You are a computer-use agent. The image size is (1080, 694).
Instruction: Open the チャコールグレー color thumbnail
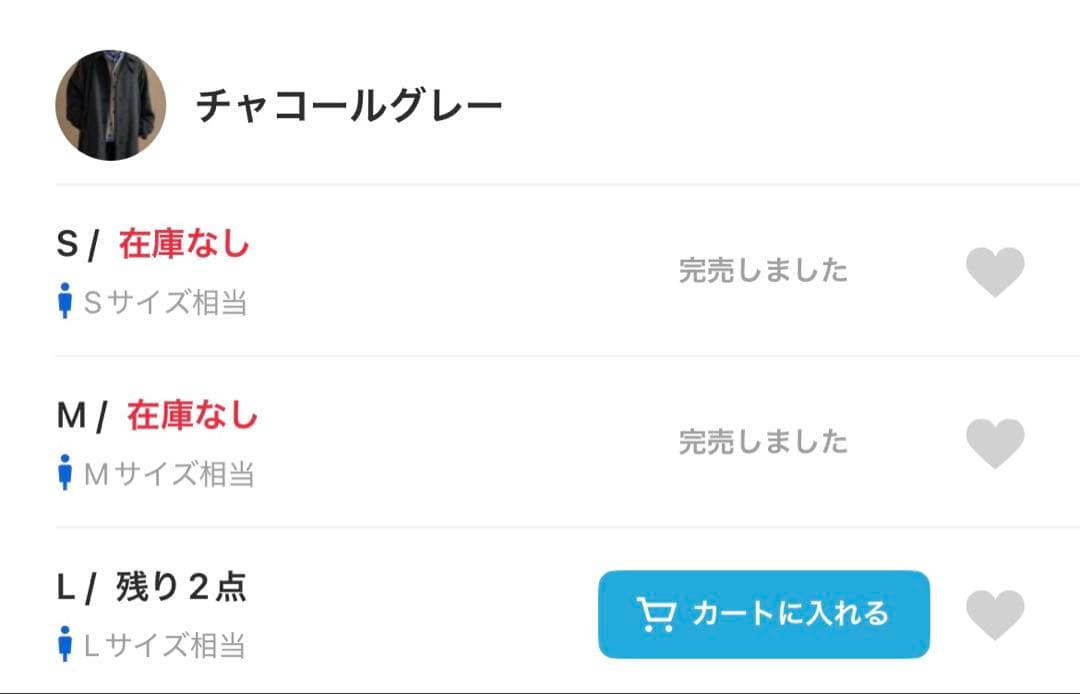pyautogui.click(x=110, y=105)
